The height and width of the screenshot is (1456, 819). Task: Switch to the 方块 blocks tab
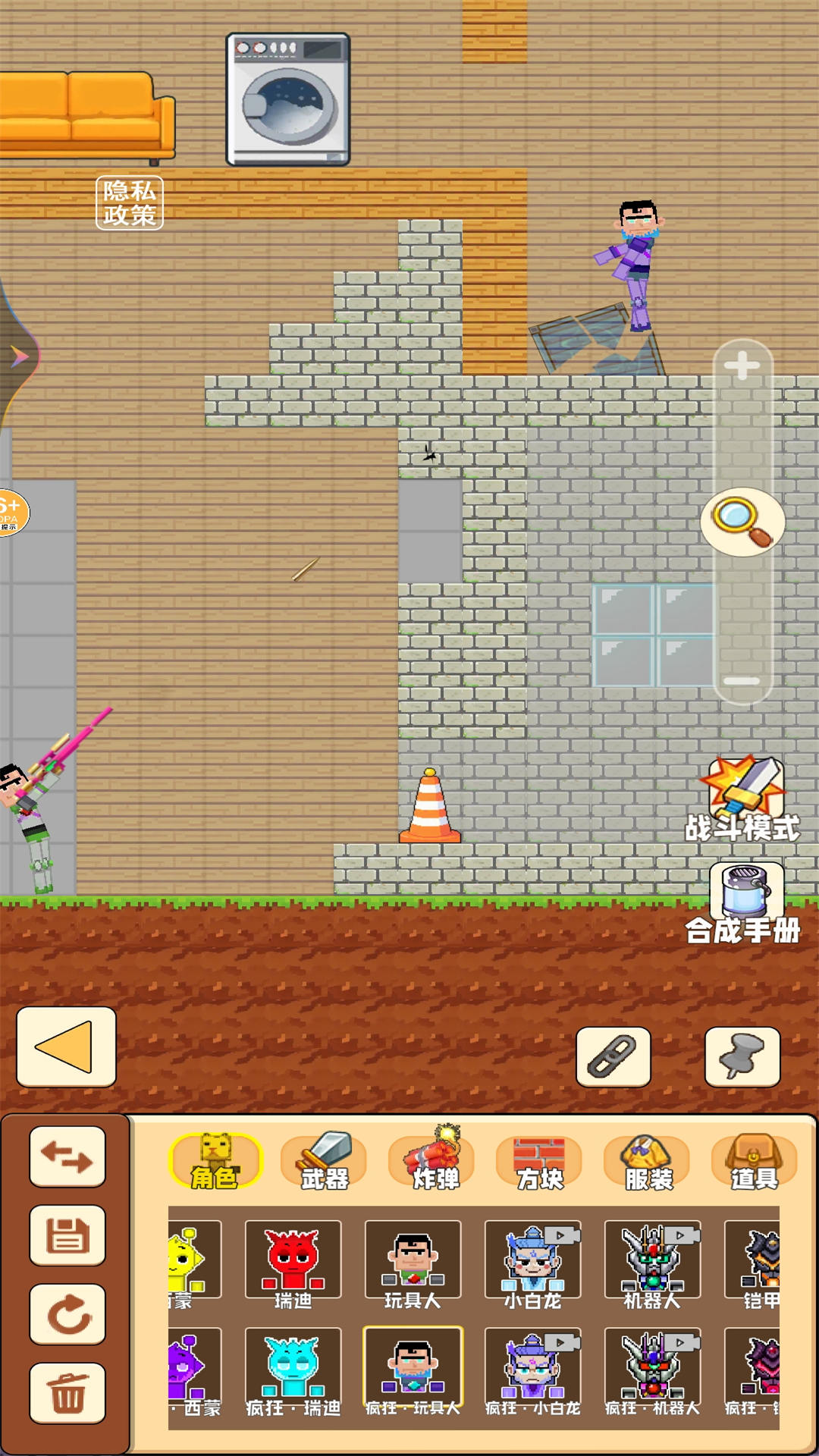539,1160
